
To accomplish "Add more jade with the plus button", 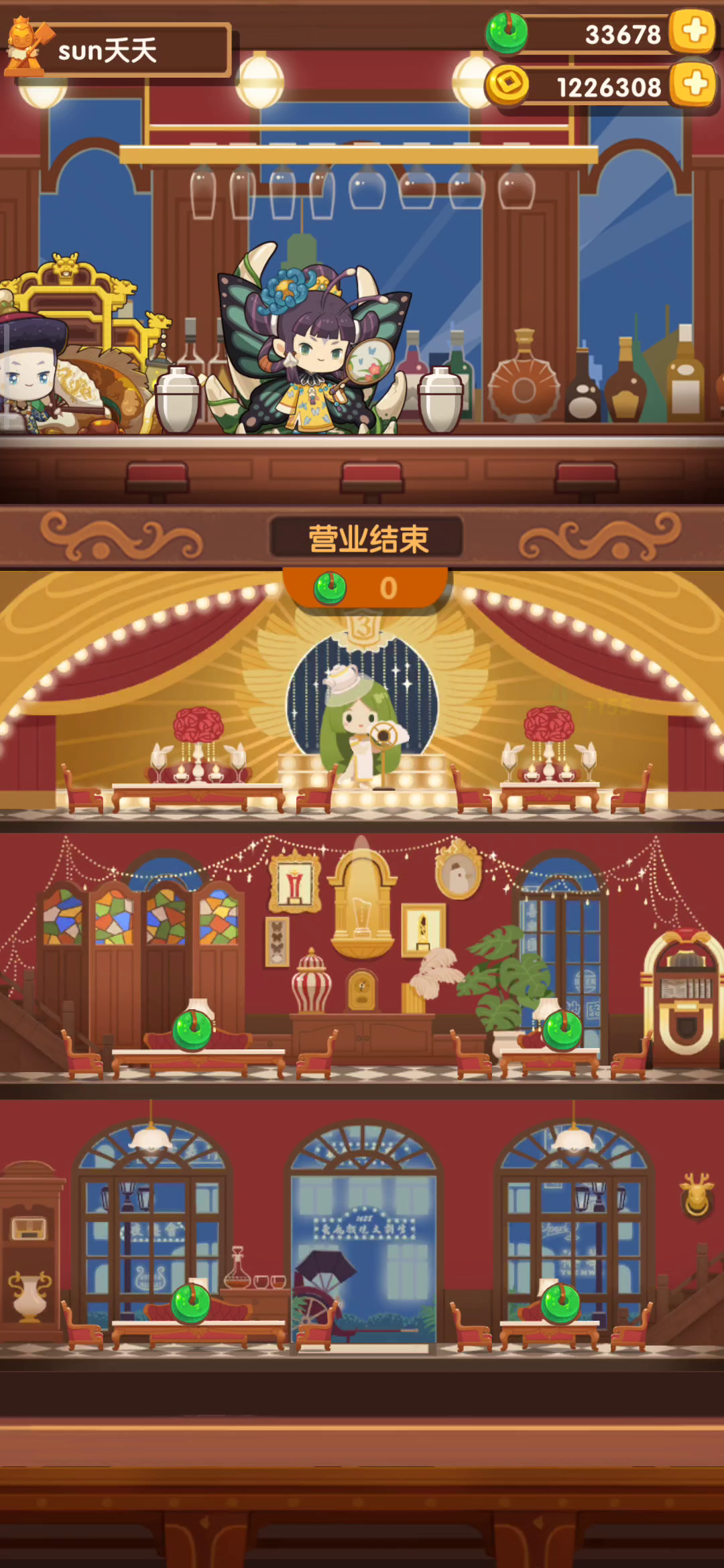I will 694,31.
